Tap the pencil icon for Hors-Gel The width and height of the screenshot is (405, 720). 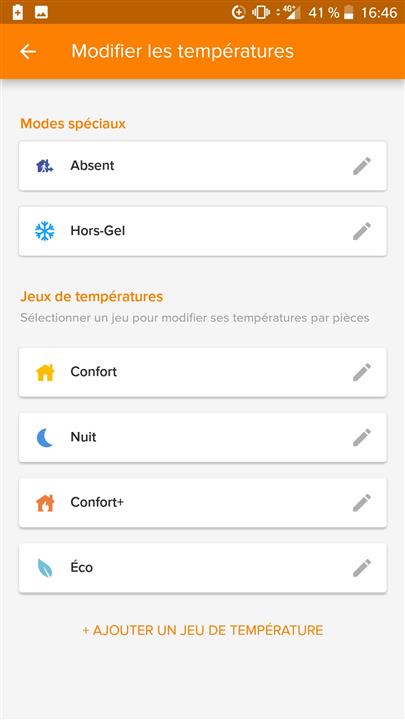pos(362,231)
